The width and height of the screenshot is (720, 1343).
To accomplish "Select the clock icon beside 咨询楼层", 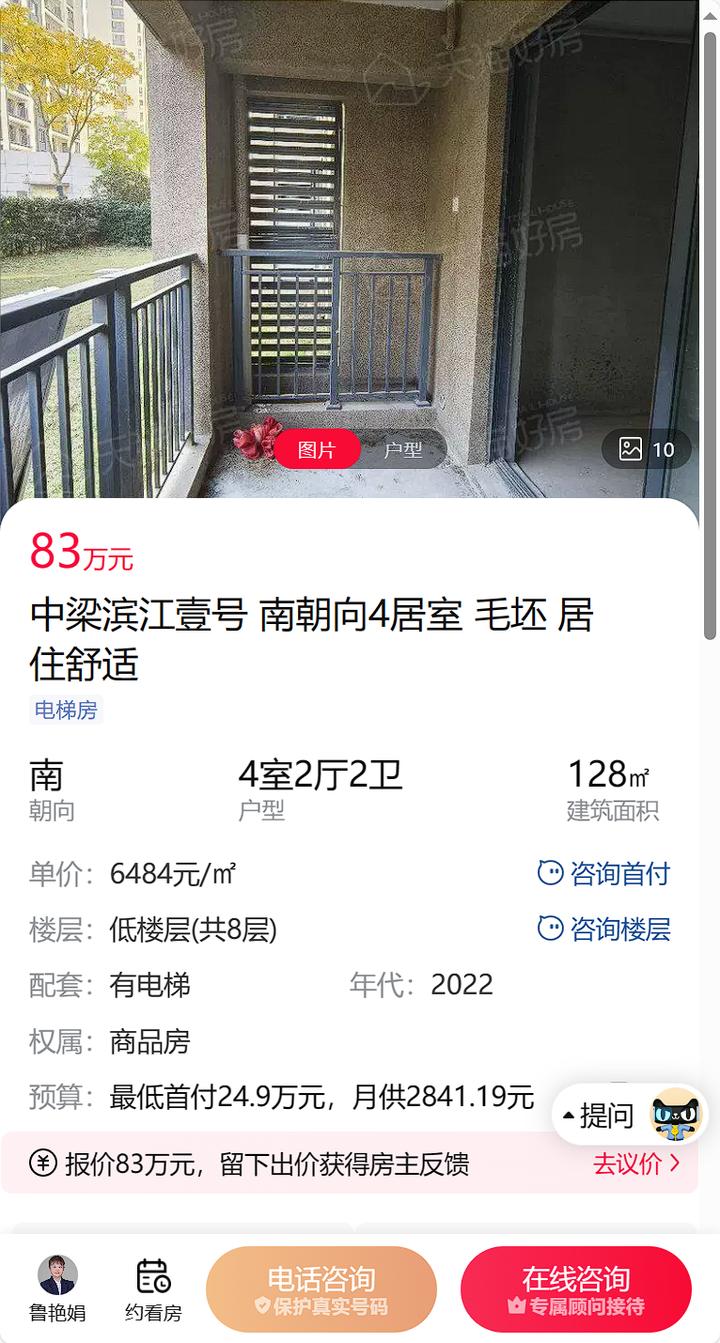I will 550,930.
